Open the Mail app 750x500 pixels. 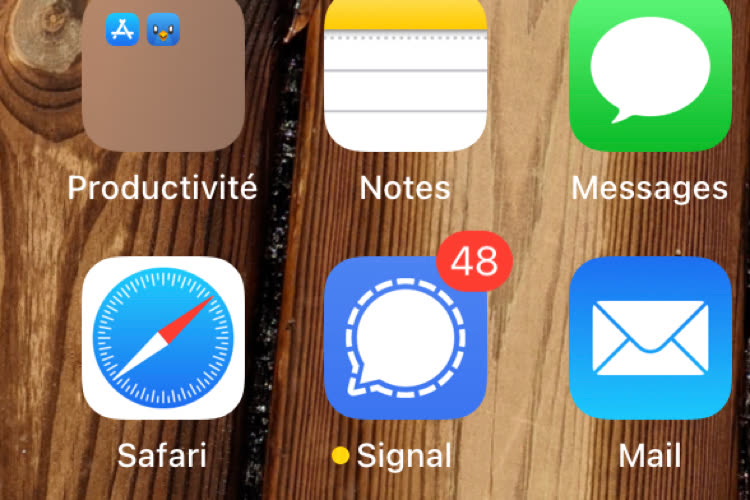(650, 338)
